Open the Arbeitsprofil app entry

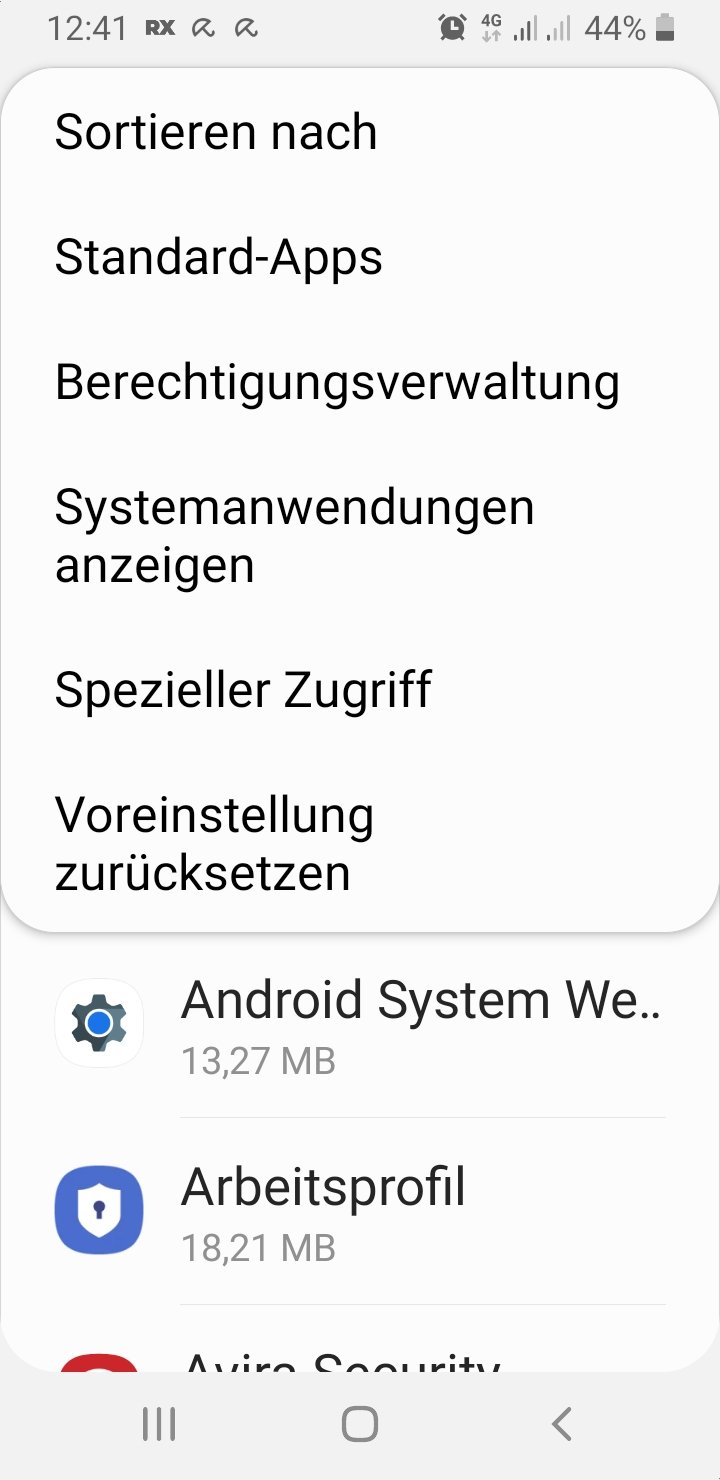[x=360, y=1211]
